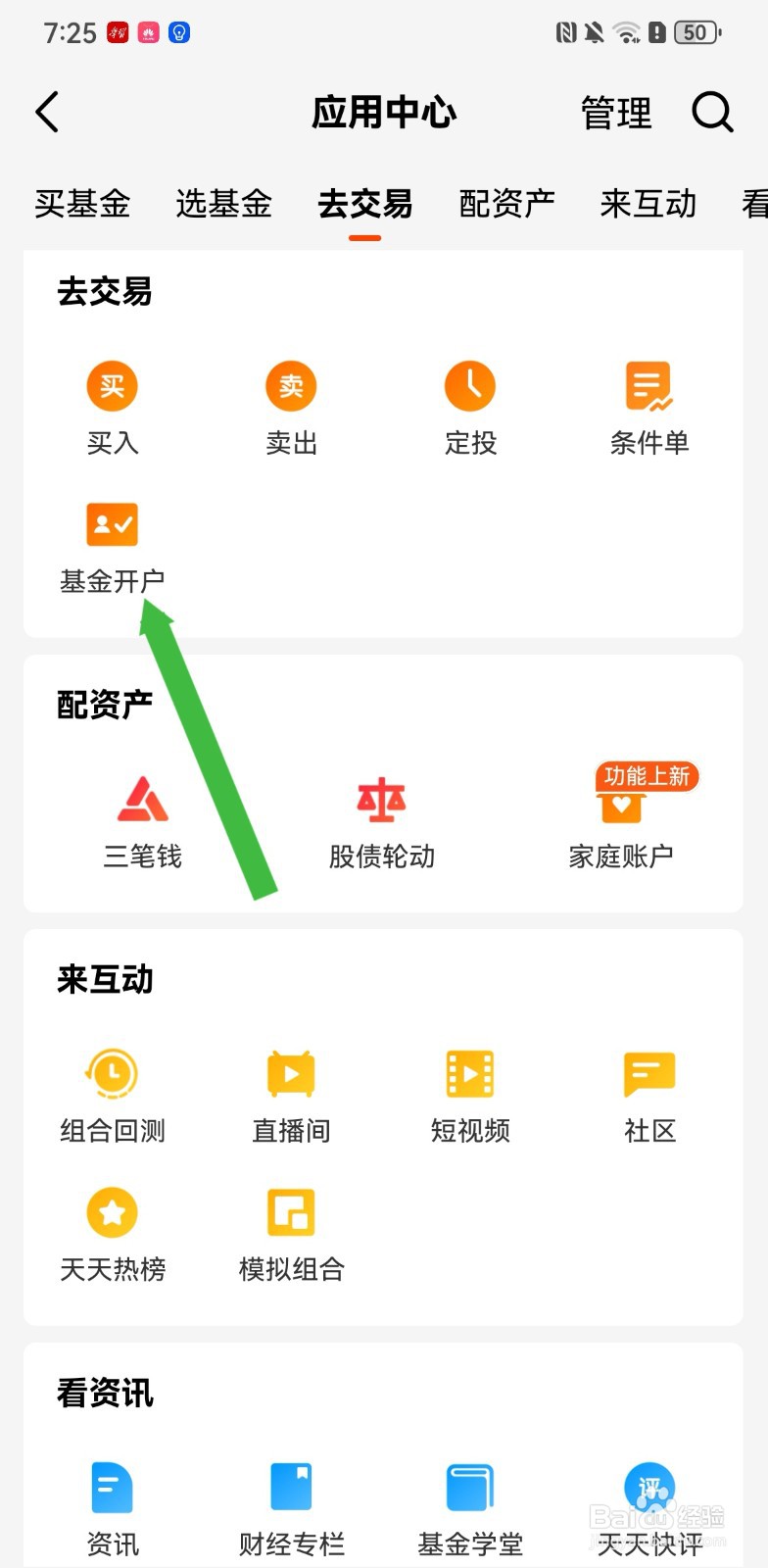
Task: Open 组合回测
Action: tap(113, 1096)
